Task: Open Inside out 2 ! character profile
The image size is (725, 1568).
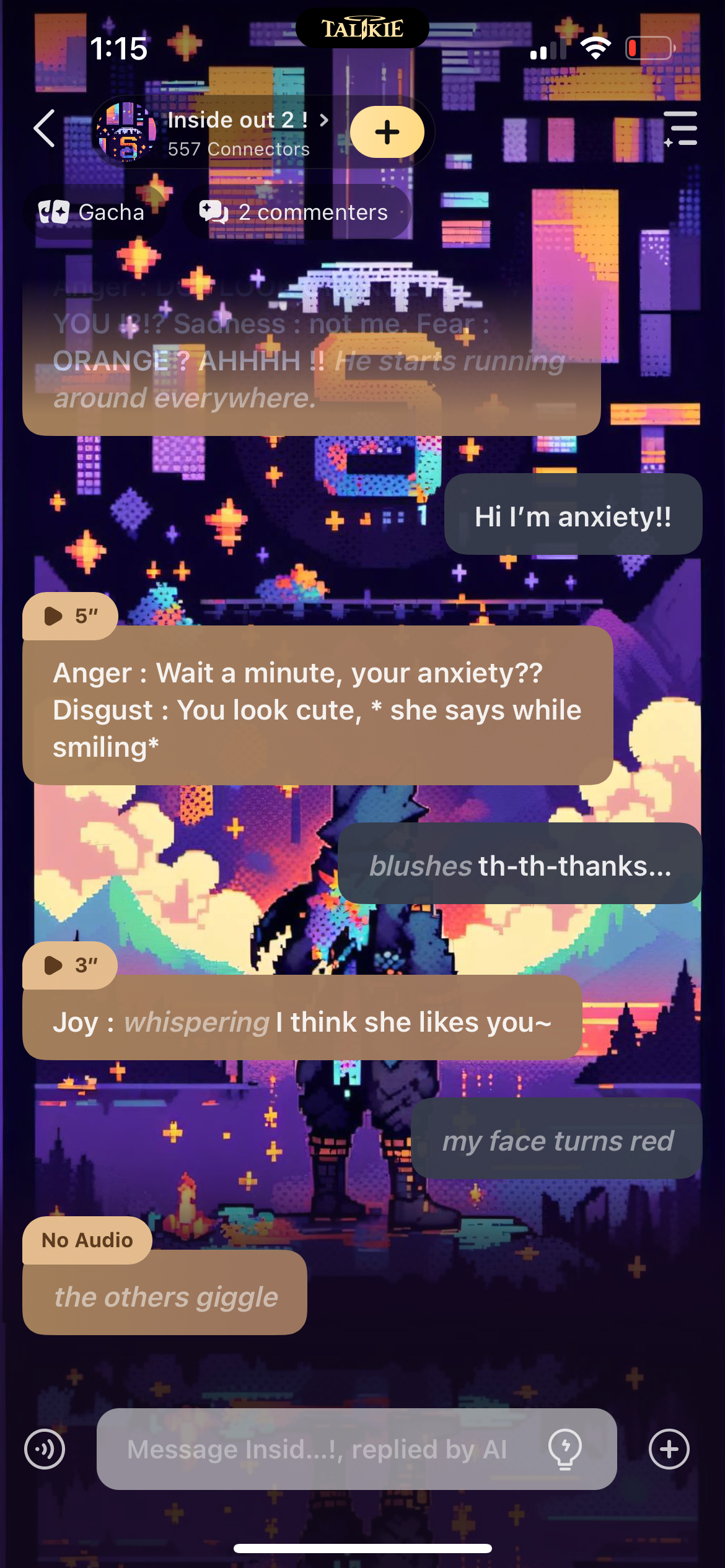Action: tap(239, 132)
